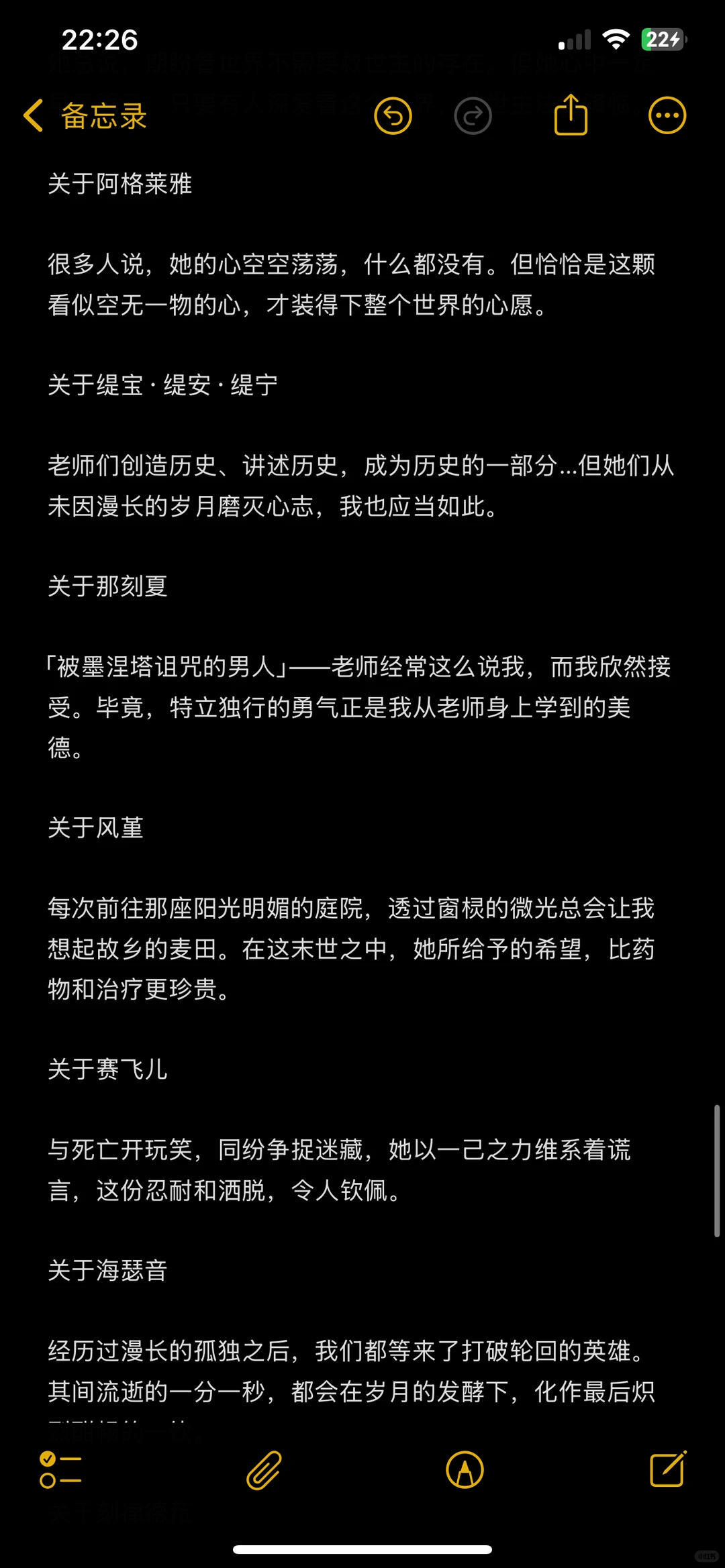Share this note
This screenshot has height=1568, width=725.
click(571, 115)
